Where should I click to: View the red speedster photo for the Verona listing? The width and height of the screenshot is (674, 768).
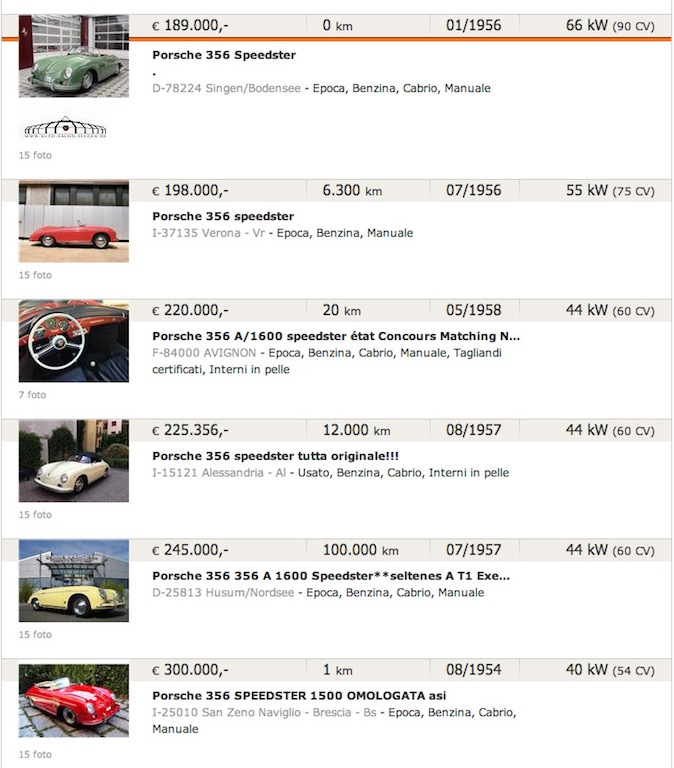tap(73, 221)
